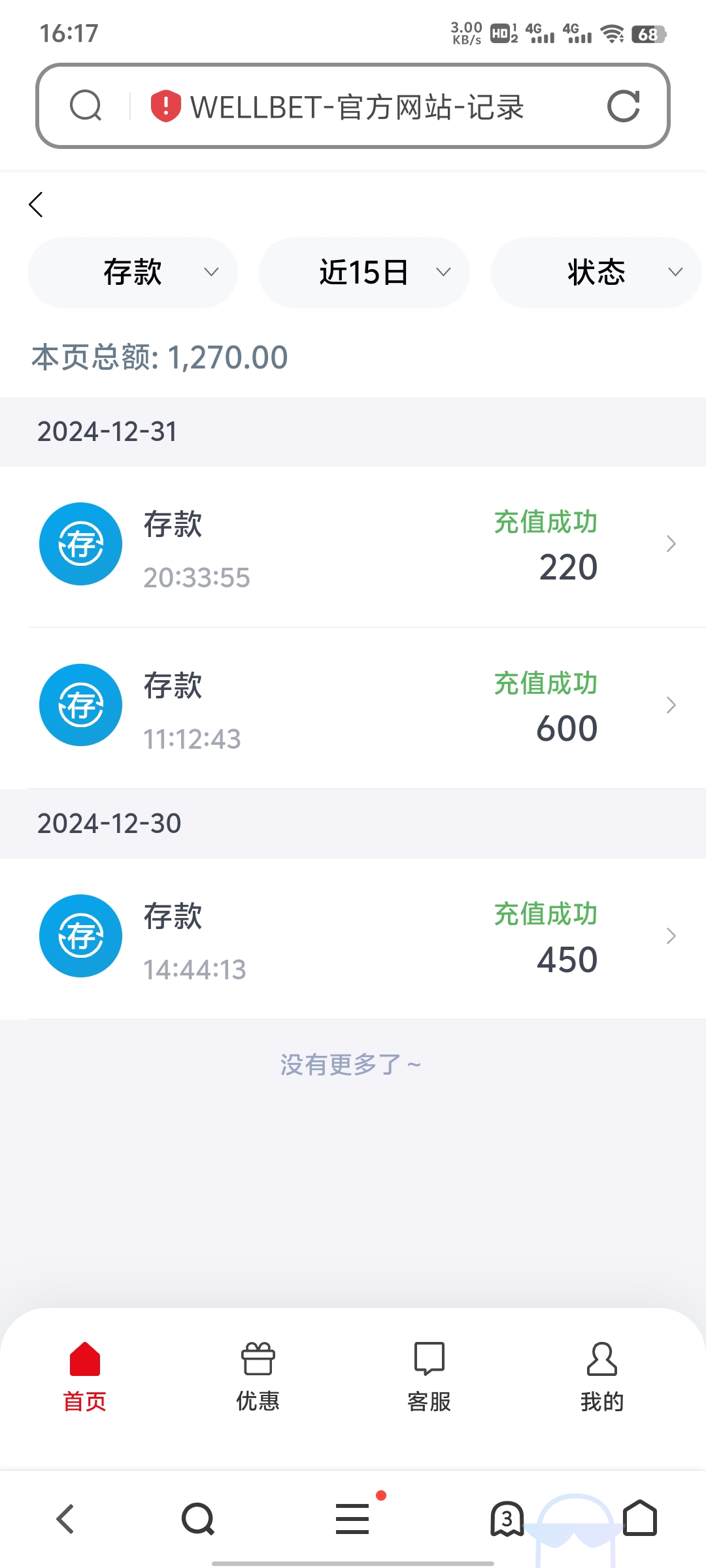Go to the browser home page
This screenshot has height=1568, width=706.
640,1518
